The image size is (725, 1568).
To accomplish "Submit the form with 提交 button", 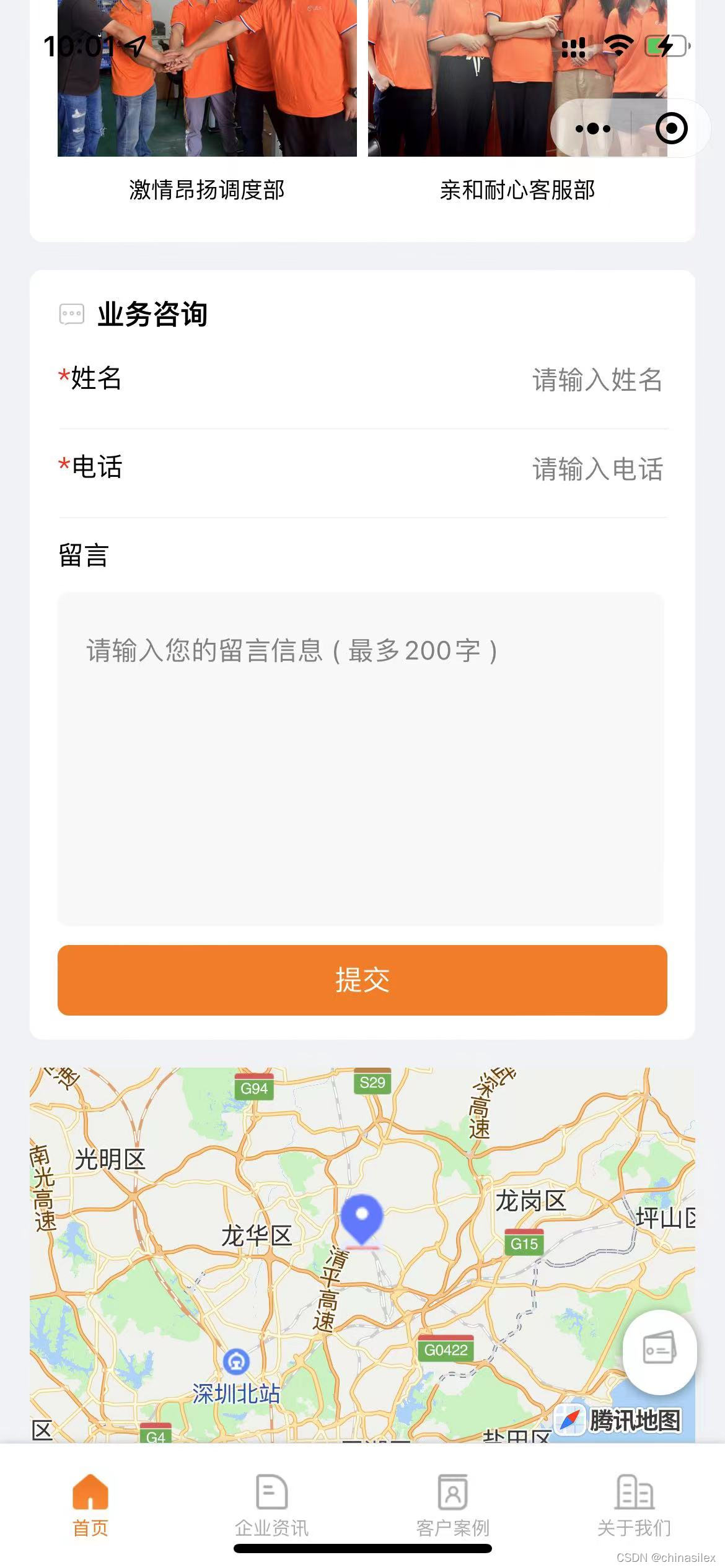I will tap(362, 980).
